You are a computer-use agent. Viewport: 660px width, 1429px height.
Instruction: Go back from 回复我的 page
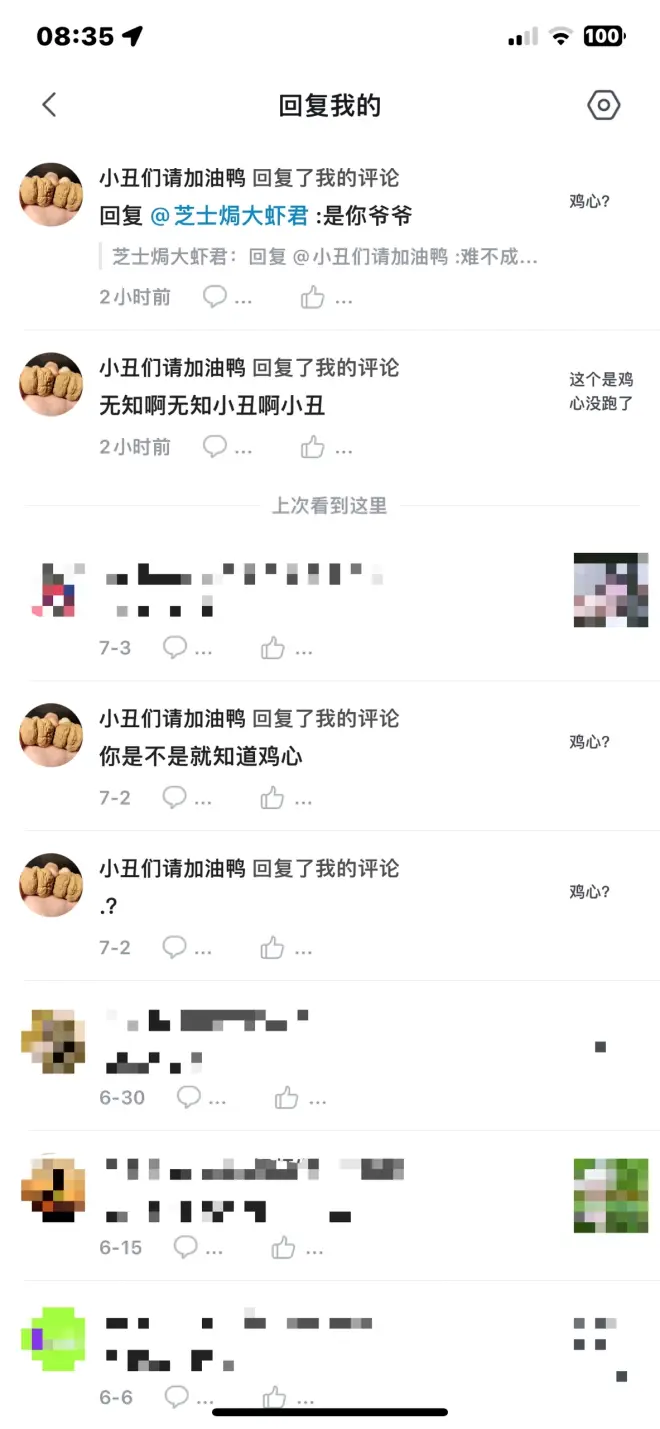click(49, 105)
